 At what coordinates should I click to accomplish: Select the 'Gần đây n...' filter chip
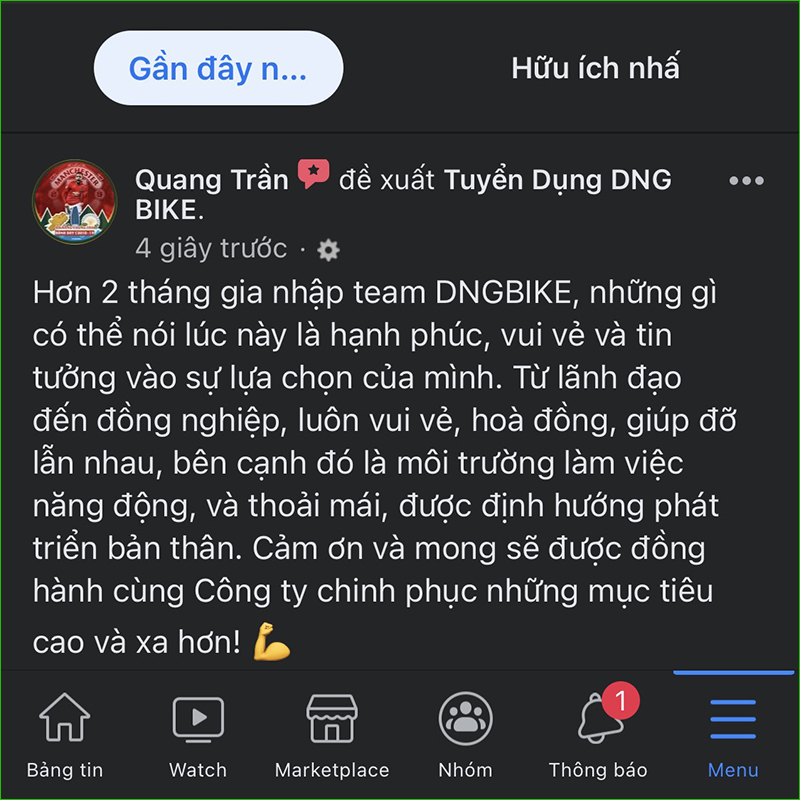218,68
